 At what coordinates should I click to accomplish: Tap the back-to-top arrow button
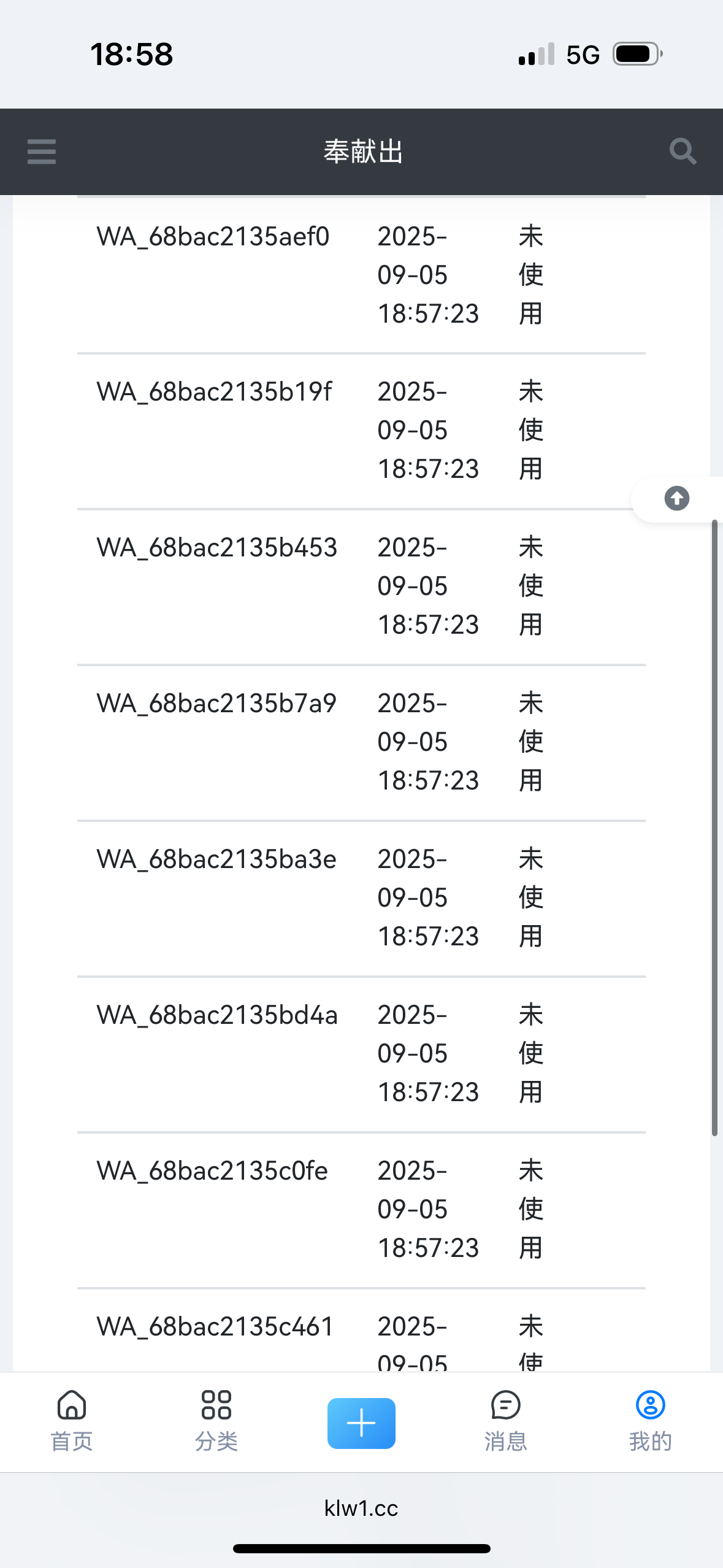coord(677,498)
